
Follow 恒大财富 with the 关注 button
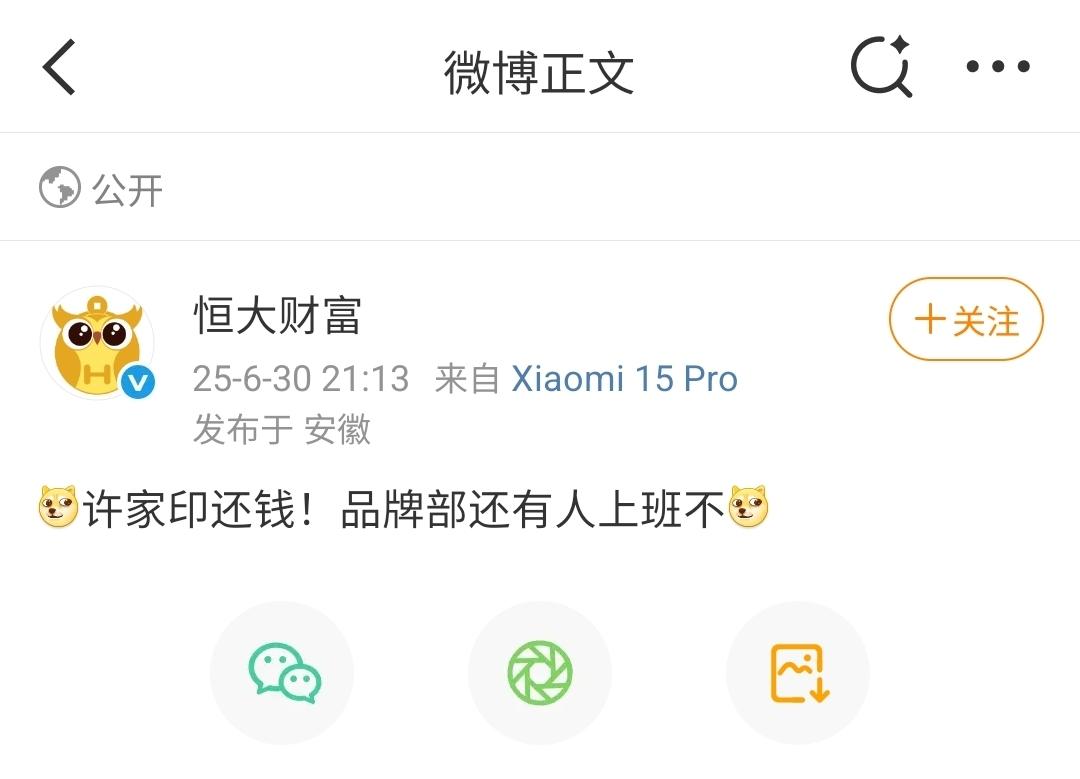tap(966, 320)
